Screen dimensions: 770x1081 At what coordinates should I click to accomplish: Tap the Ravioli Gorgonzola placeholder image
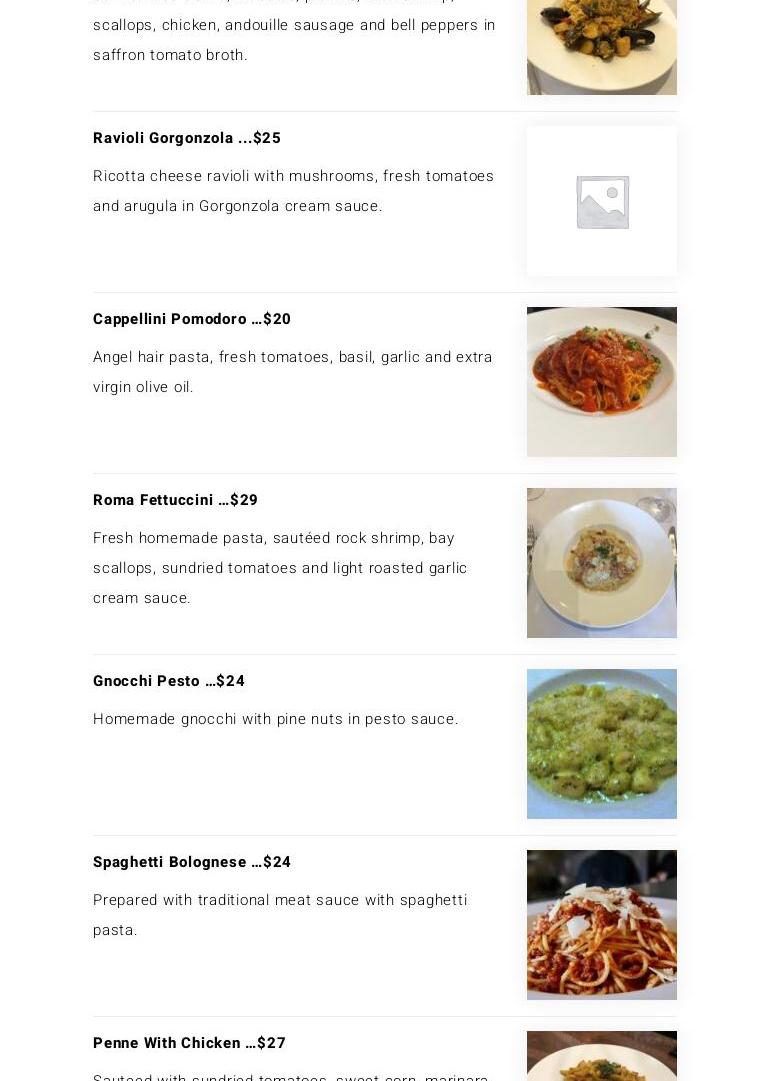601,201
